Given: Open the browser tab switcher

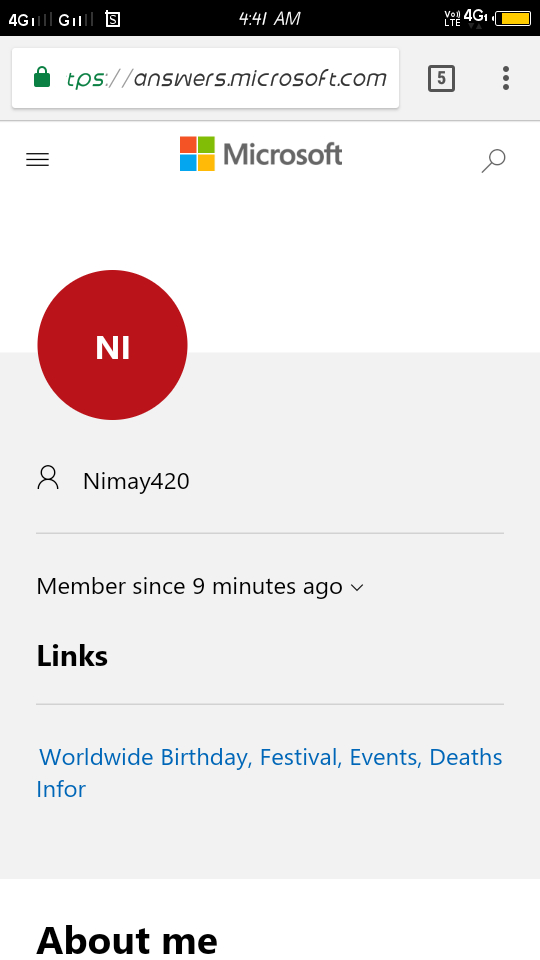Looking at the screenshot, I should 441,78.
